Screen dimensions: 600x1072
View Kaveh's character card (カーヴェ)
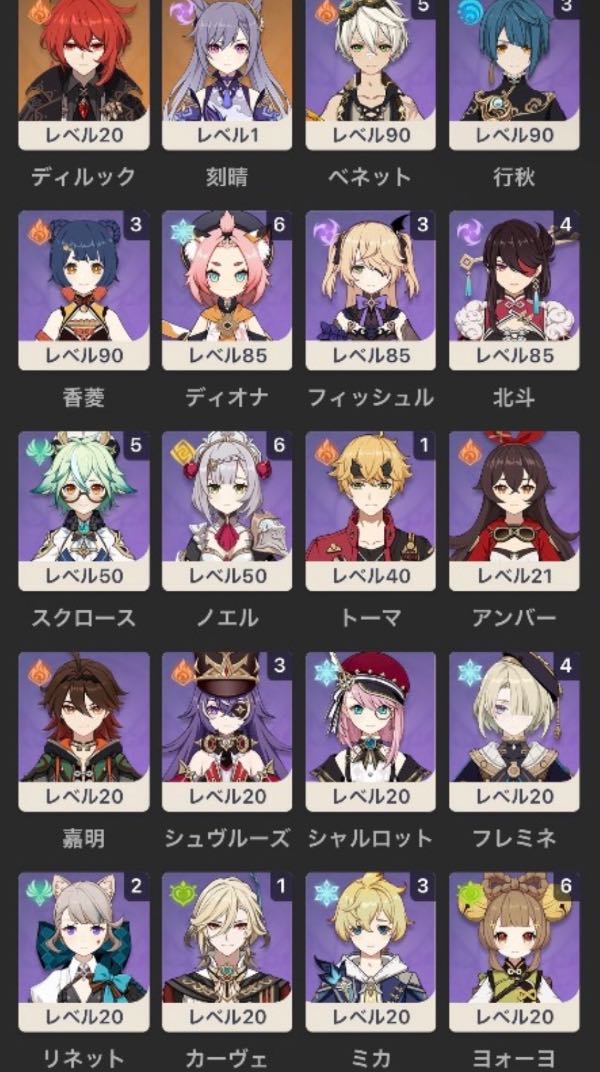pyautogui.click(x=227, y=950)
